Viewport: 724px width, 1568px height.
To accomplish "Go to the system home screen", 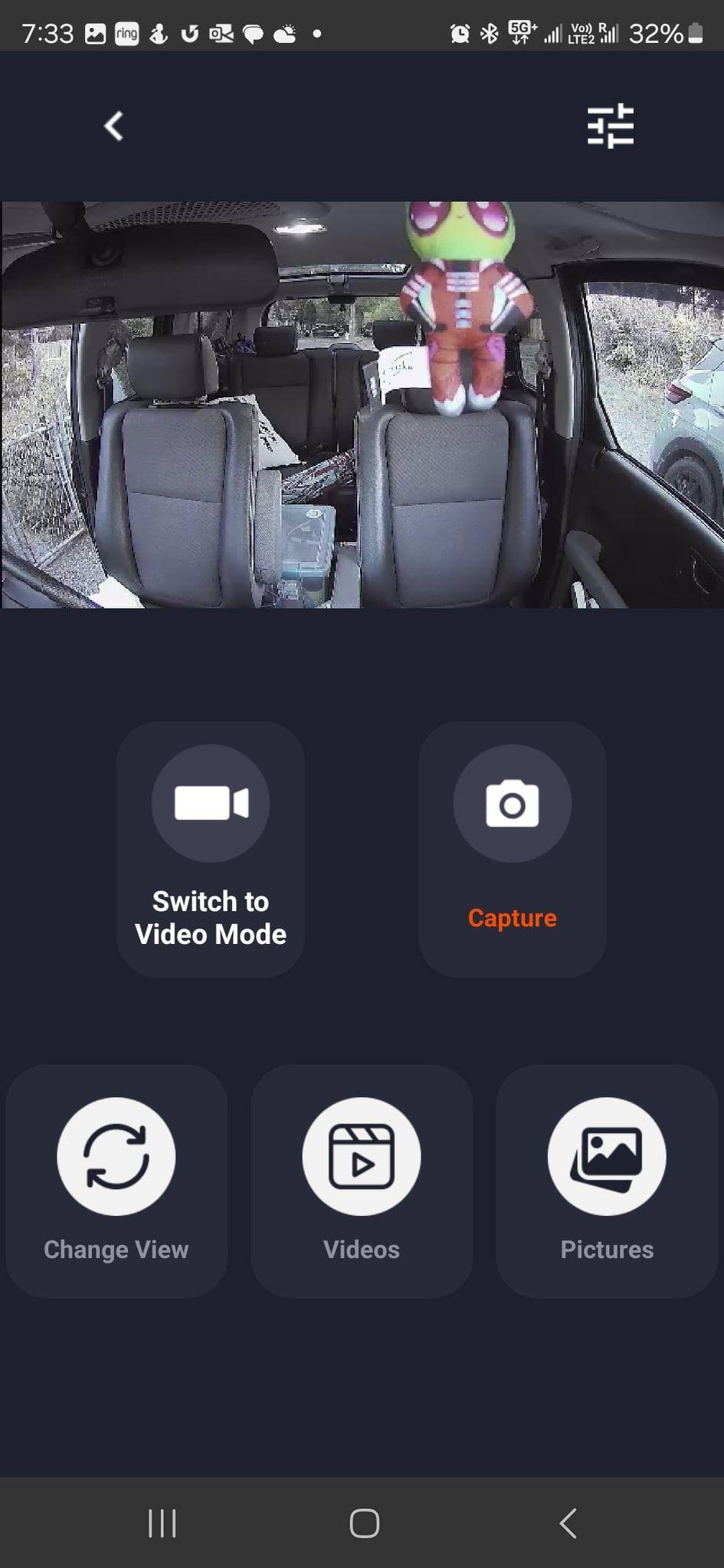I will coord(364,1523).
